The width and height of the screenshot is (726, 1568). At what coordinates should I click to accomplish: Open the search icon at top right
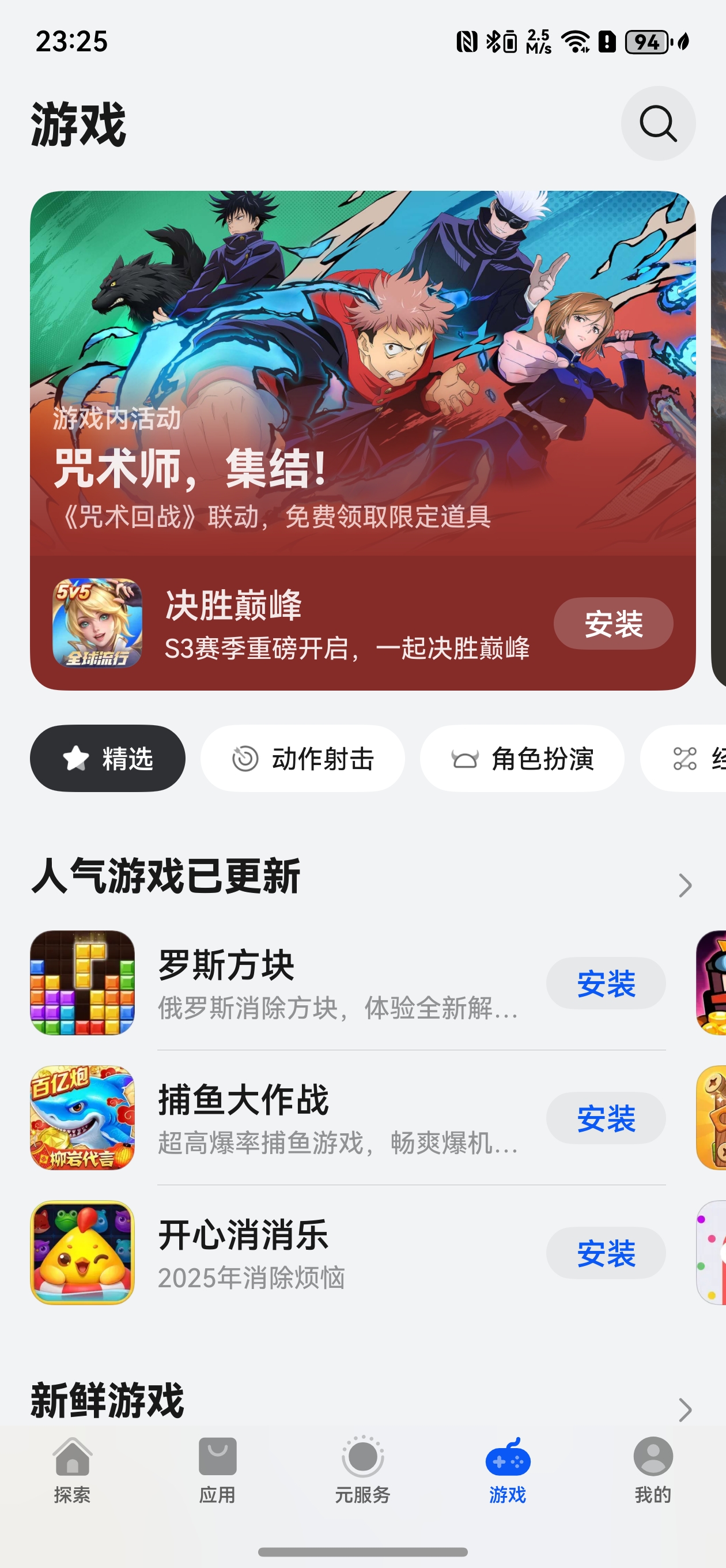[657, 123]
